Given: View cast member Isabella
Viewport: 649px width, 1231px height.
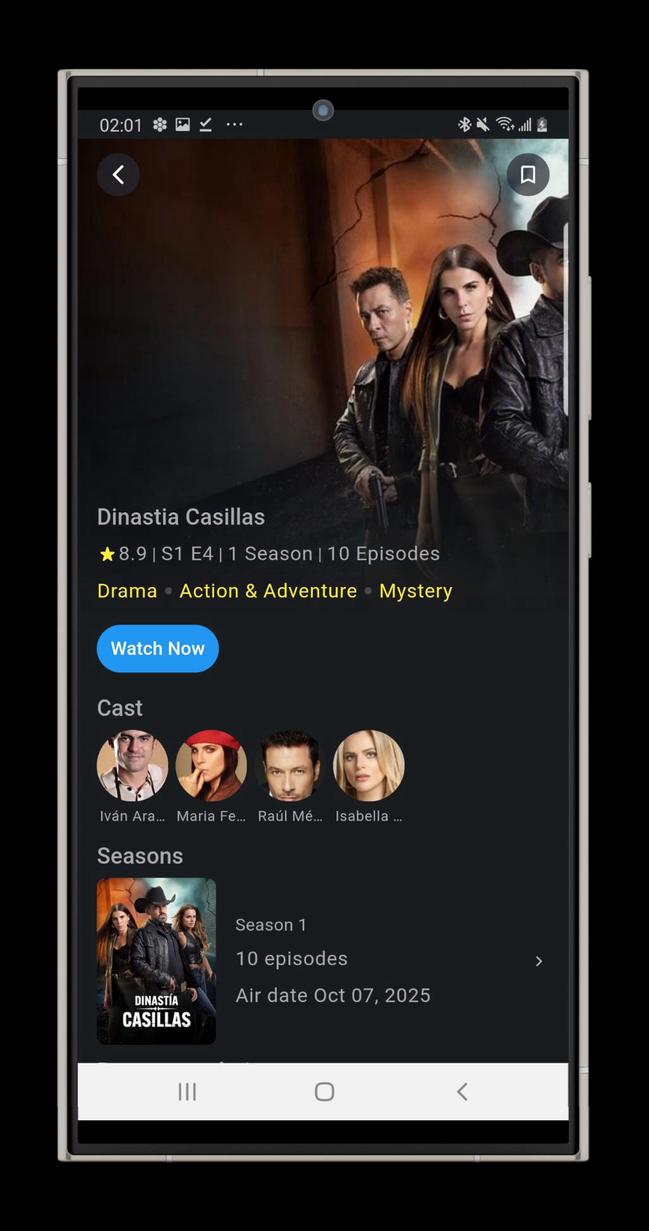Looking at the screenshot, I should (369, 766).
